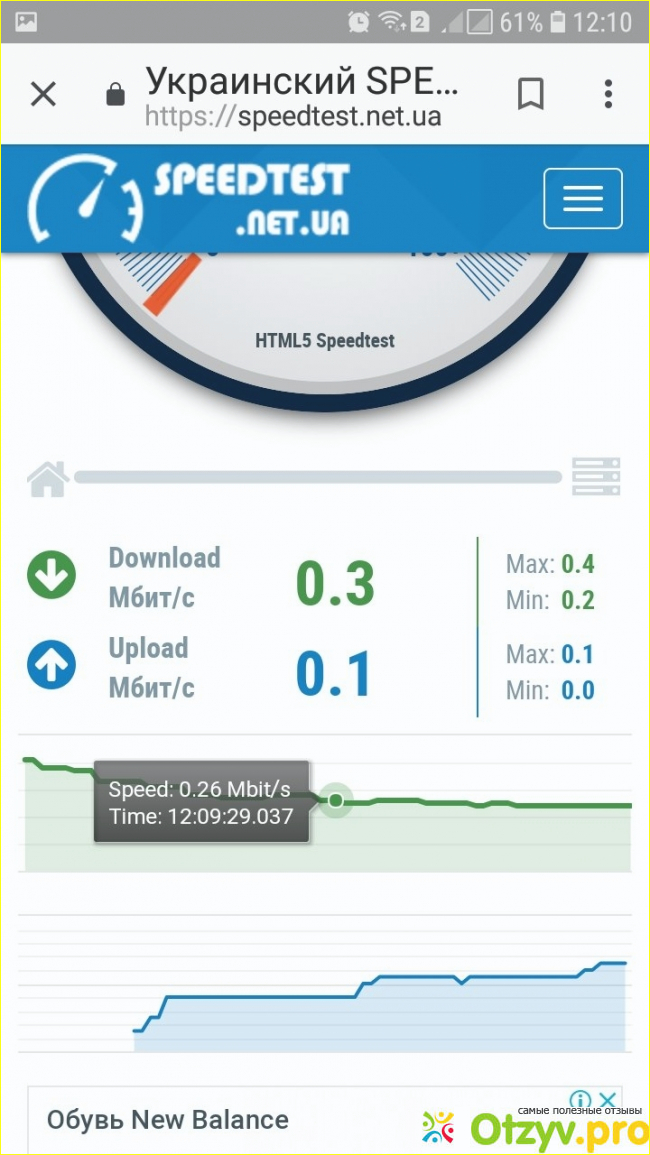Open the Speedtest hamburger menu
650x1155 pixels.
pos(582,198)
